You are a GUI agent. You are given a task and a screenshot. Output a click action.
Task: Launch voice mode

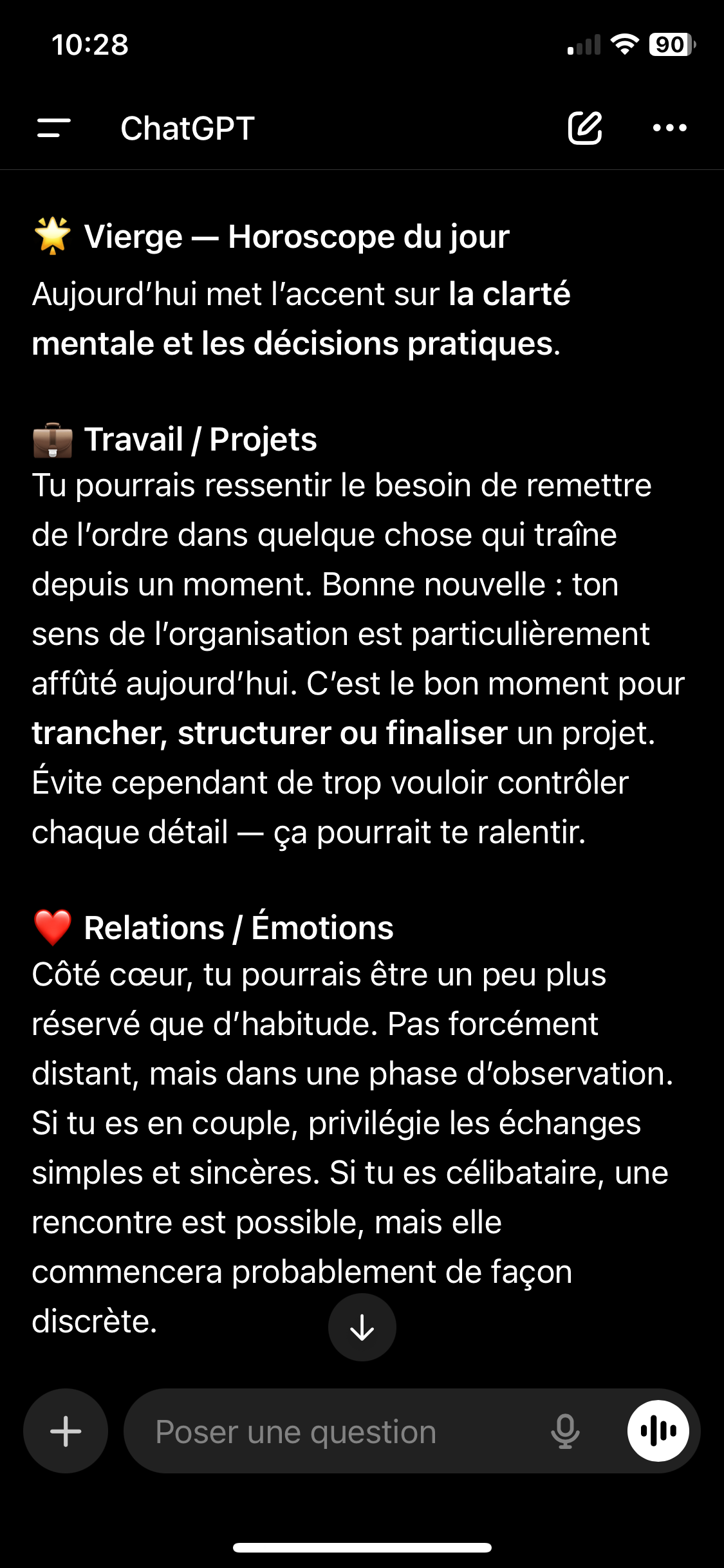(x=658, y=1432)
